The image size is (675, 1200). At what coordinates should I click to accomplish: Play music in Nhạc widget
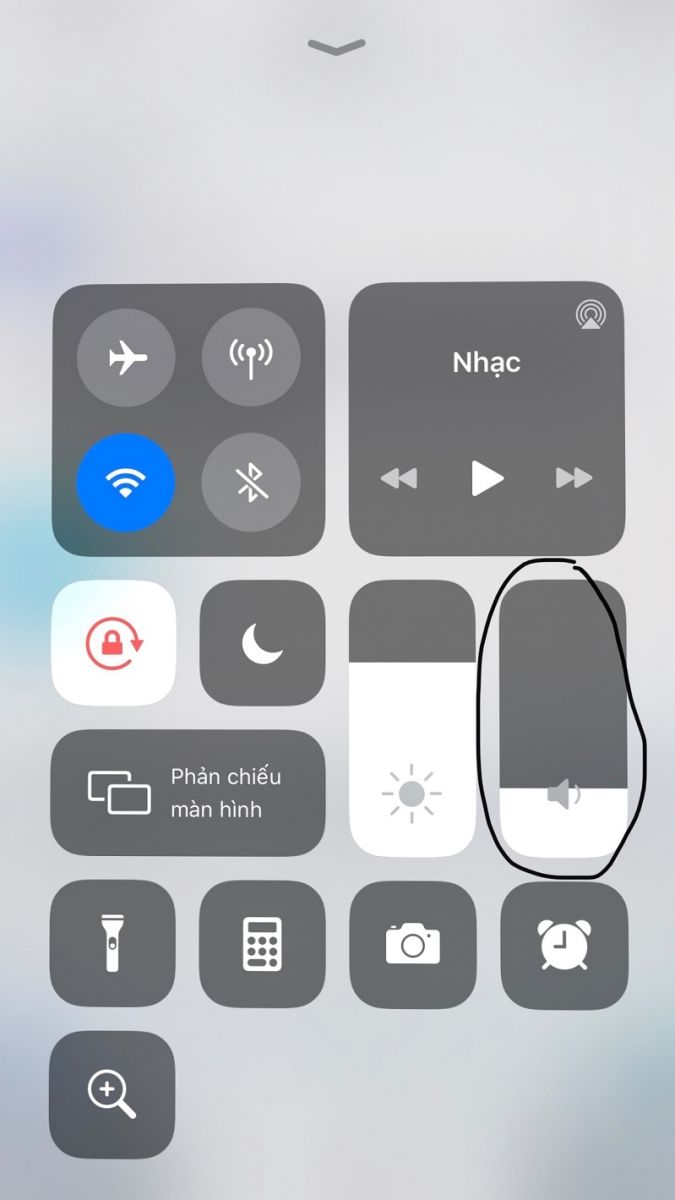point(487,479)
